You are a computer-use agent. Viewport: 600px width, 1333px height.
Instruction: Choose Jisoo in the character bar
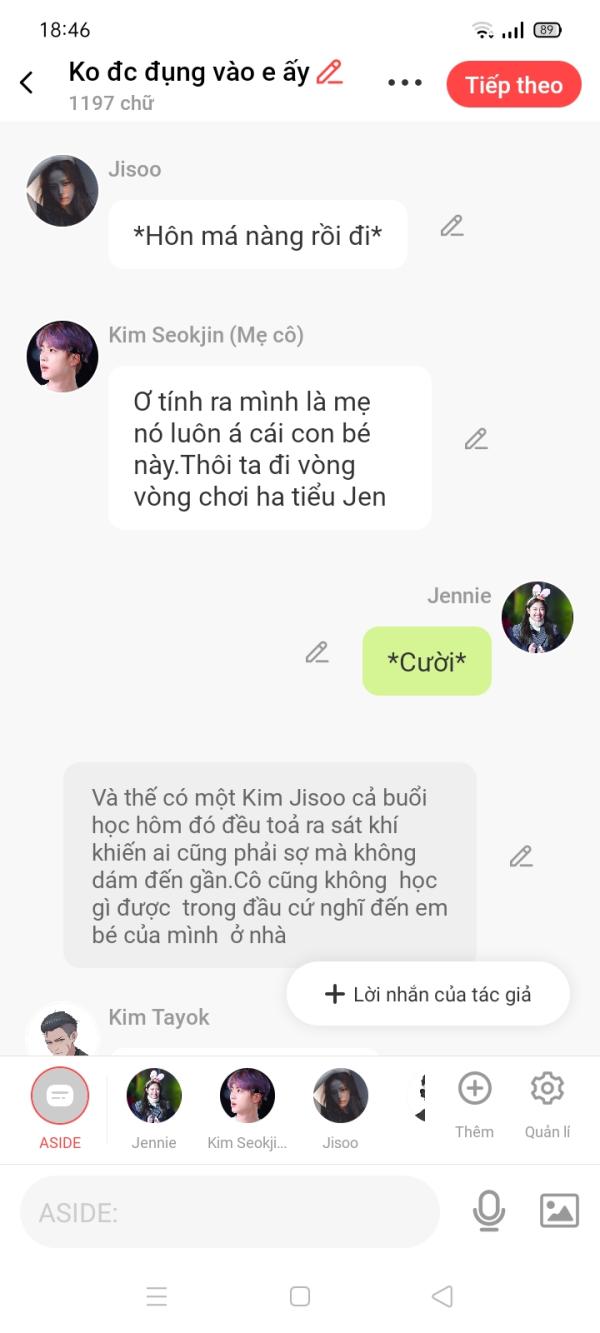340,1097
